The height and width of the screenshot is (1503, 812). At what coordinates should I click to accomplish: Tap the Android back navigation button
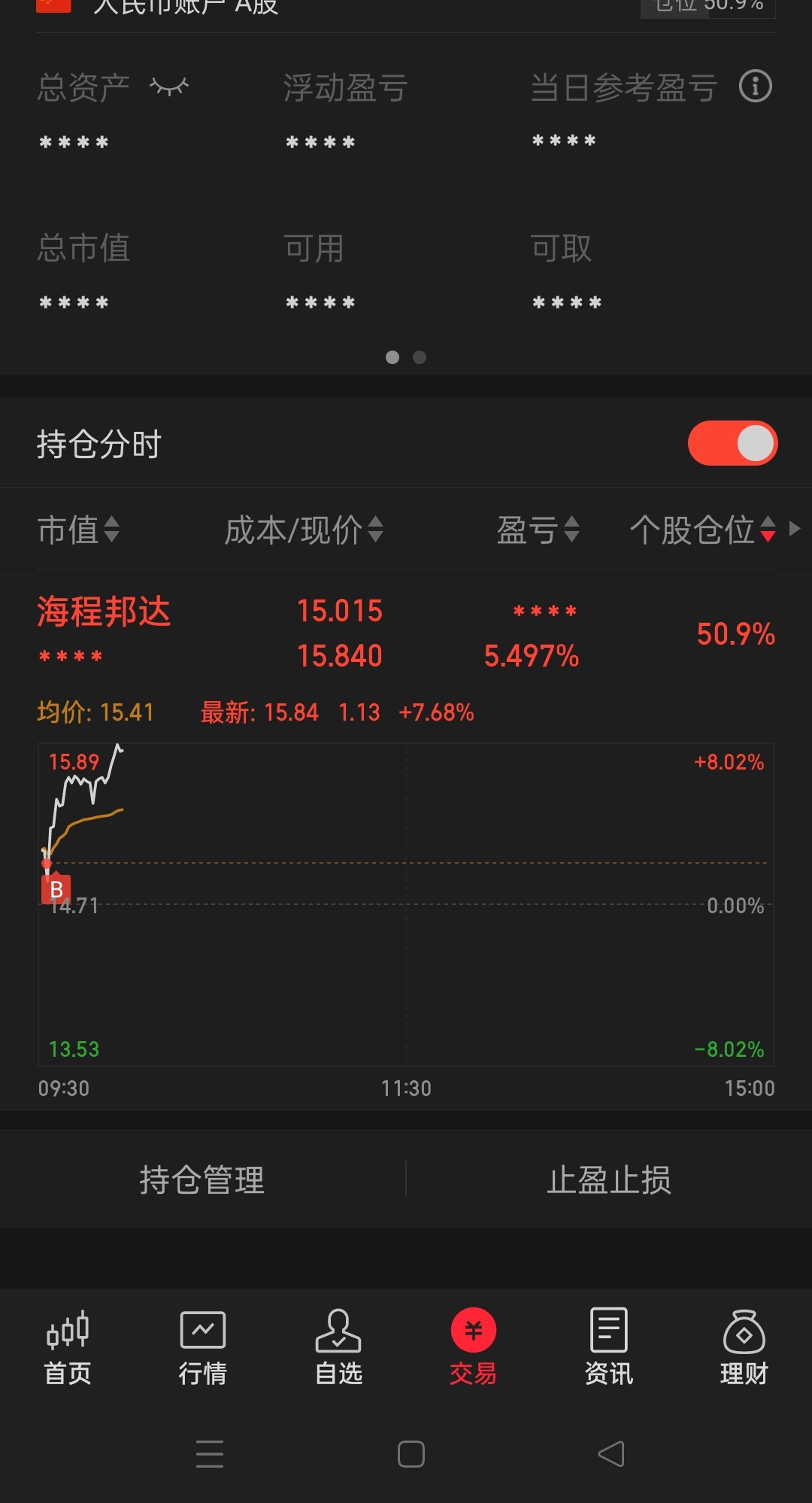point(609,1454)
